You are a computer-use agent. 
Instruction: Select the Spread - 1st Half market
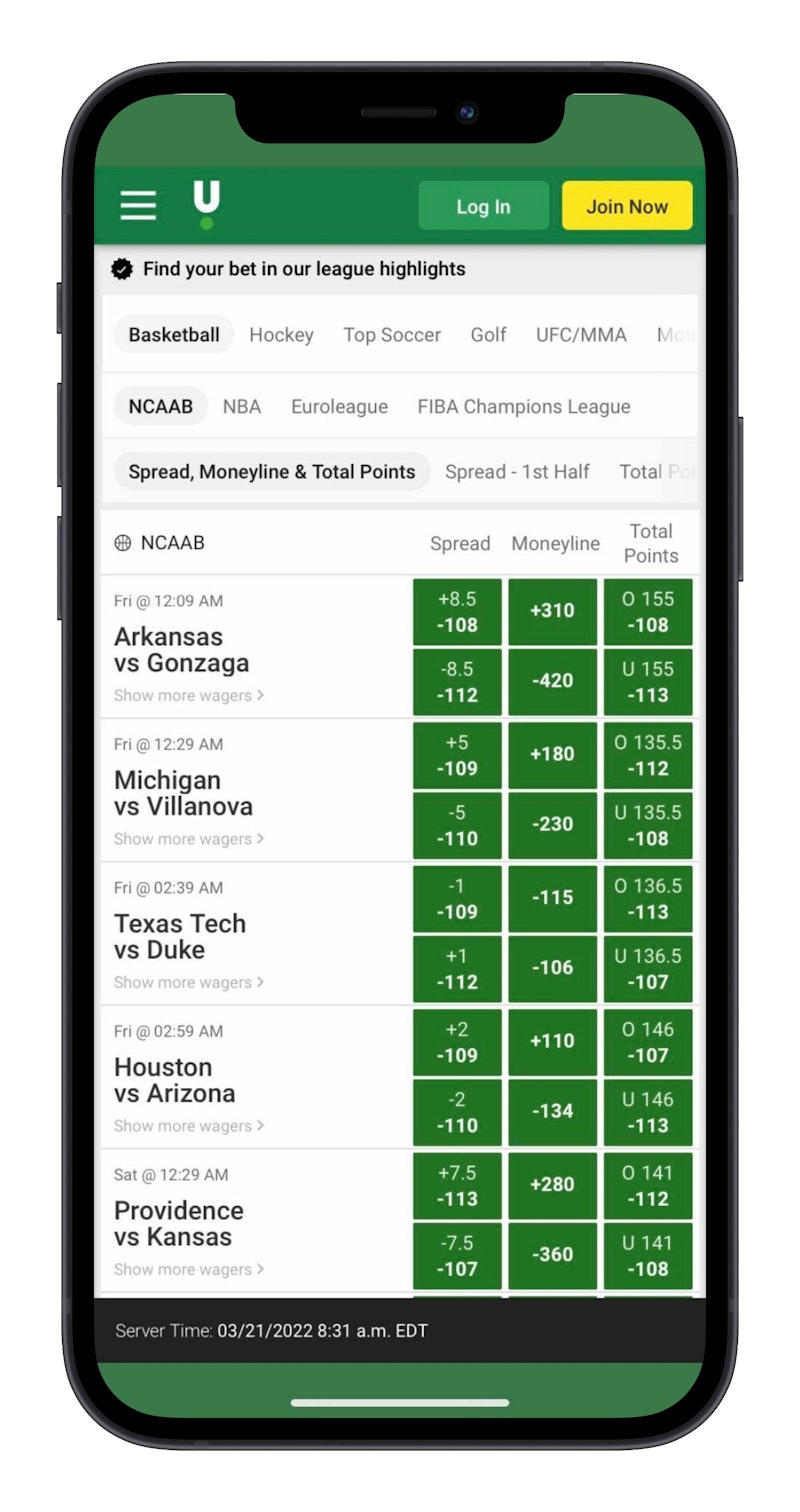pos(517,472)
